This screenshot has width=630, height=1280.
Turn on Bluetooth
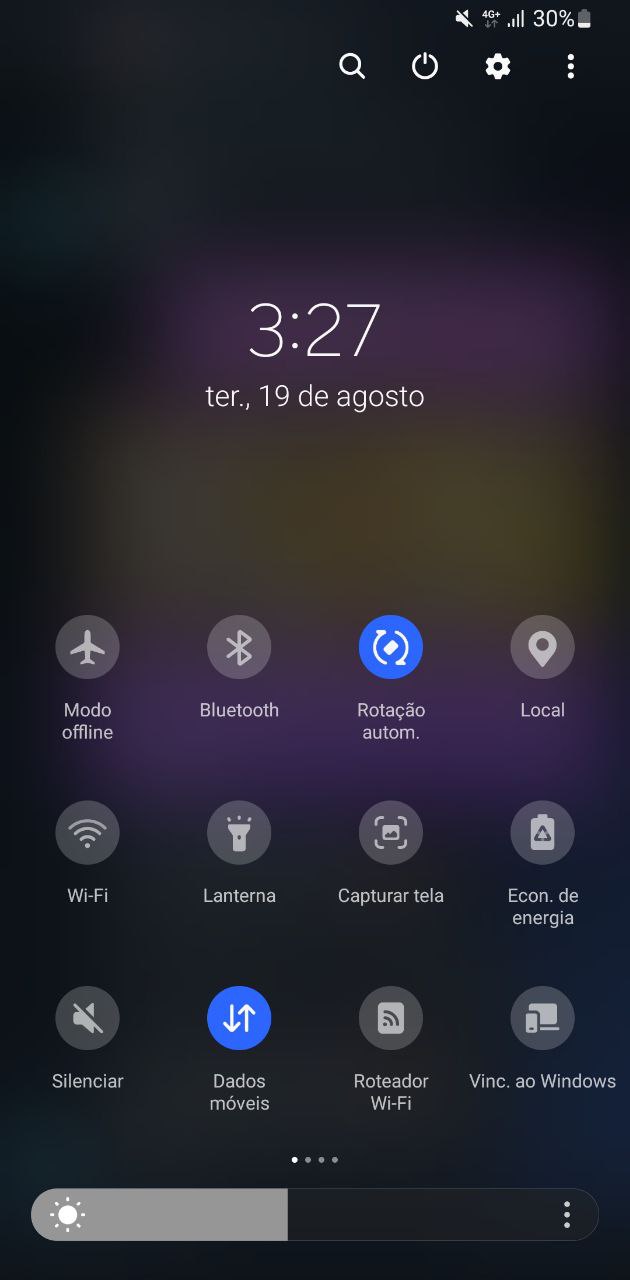[x=239, y=647]
